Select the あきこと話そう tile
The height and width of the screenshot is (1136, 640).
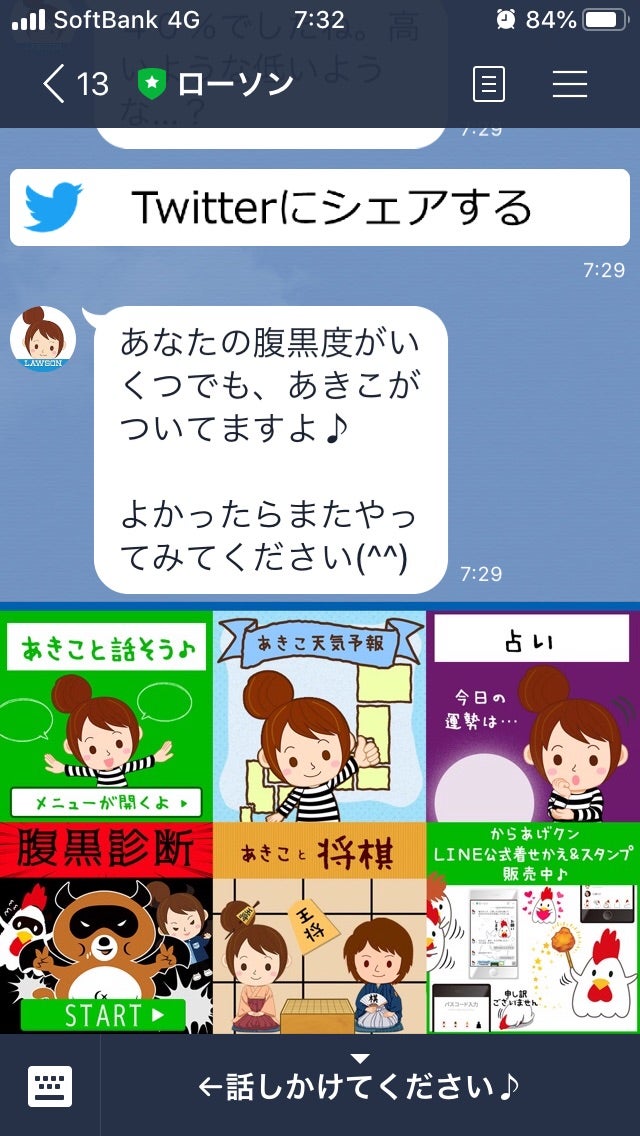click(106, 716)
